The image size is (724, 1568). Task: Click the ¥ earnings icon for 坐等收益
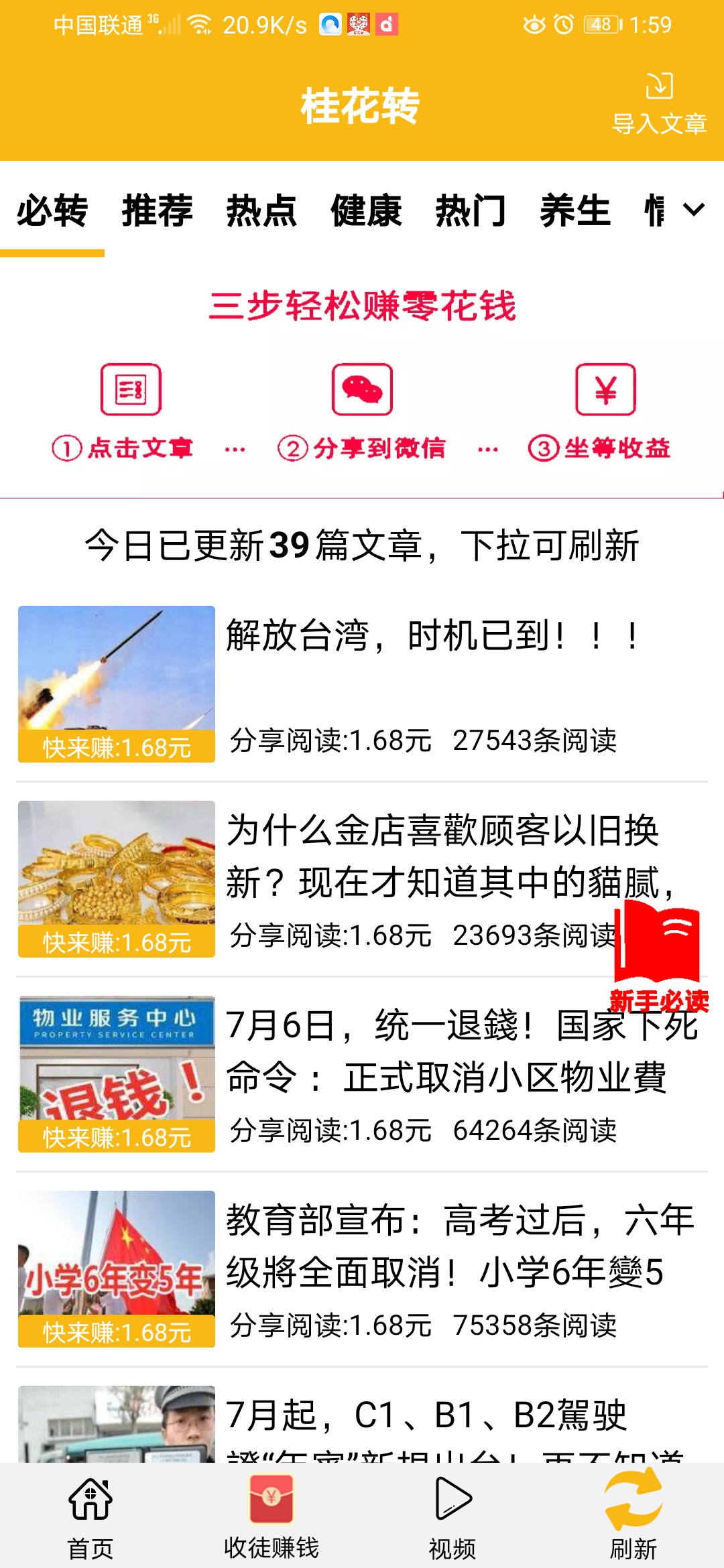point(605,392)
